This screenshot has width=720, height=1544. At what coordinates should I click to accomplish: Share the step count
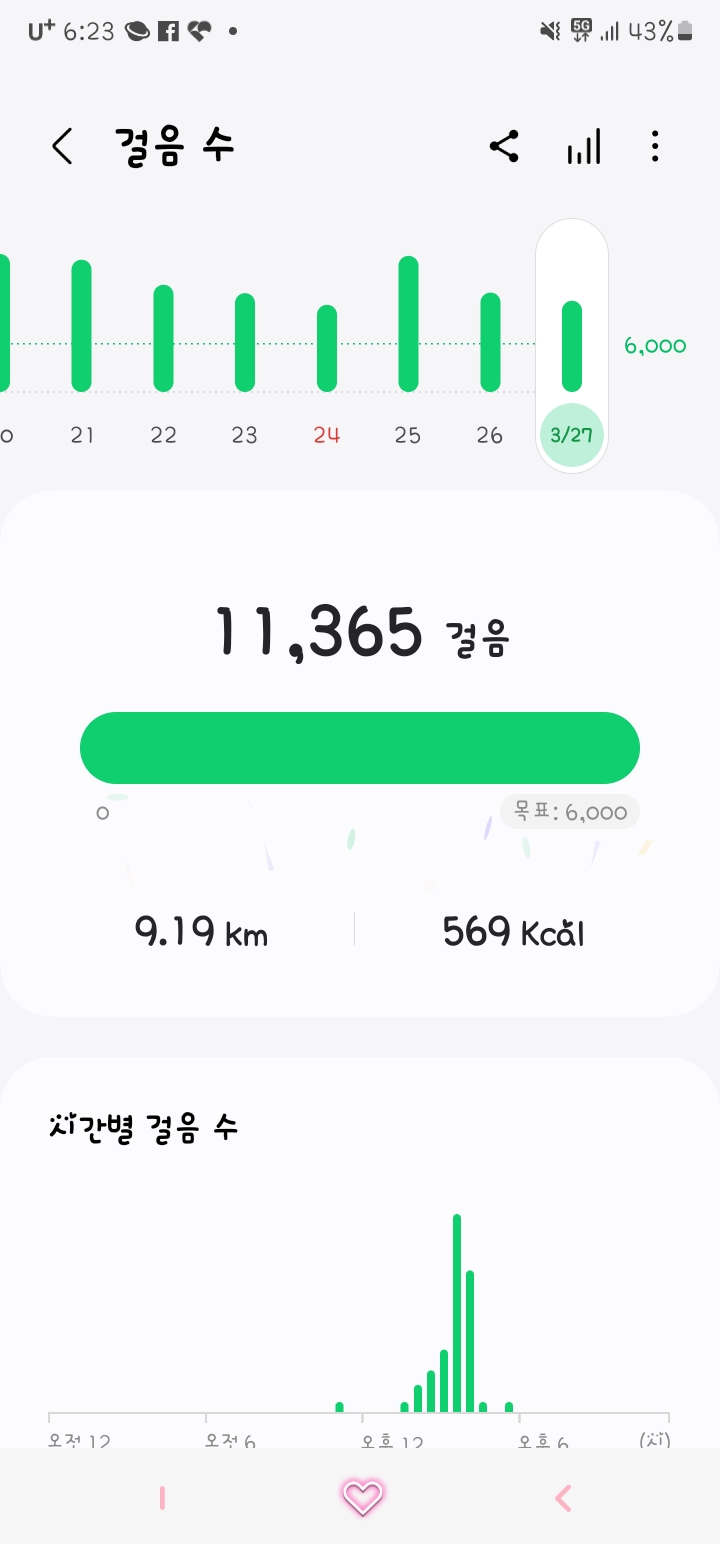pos(504,147)
